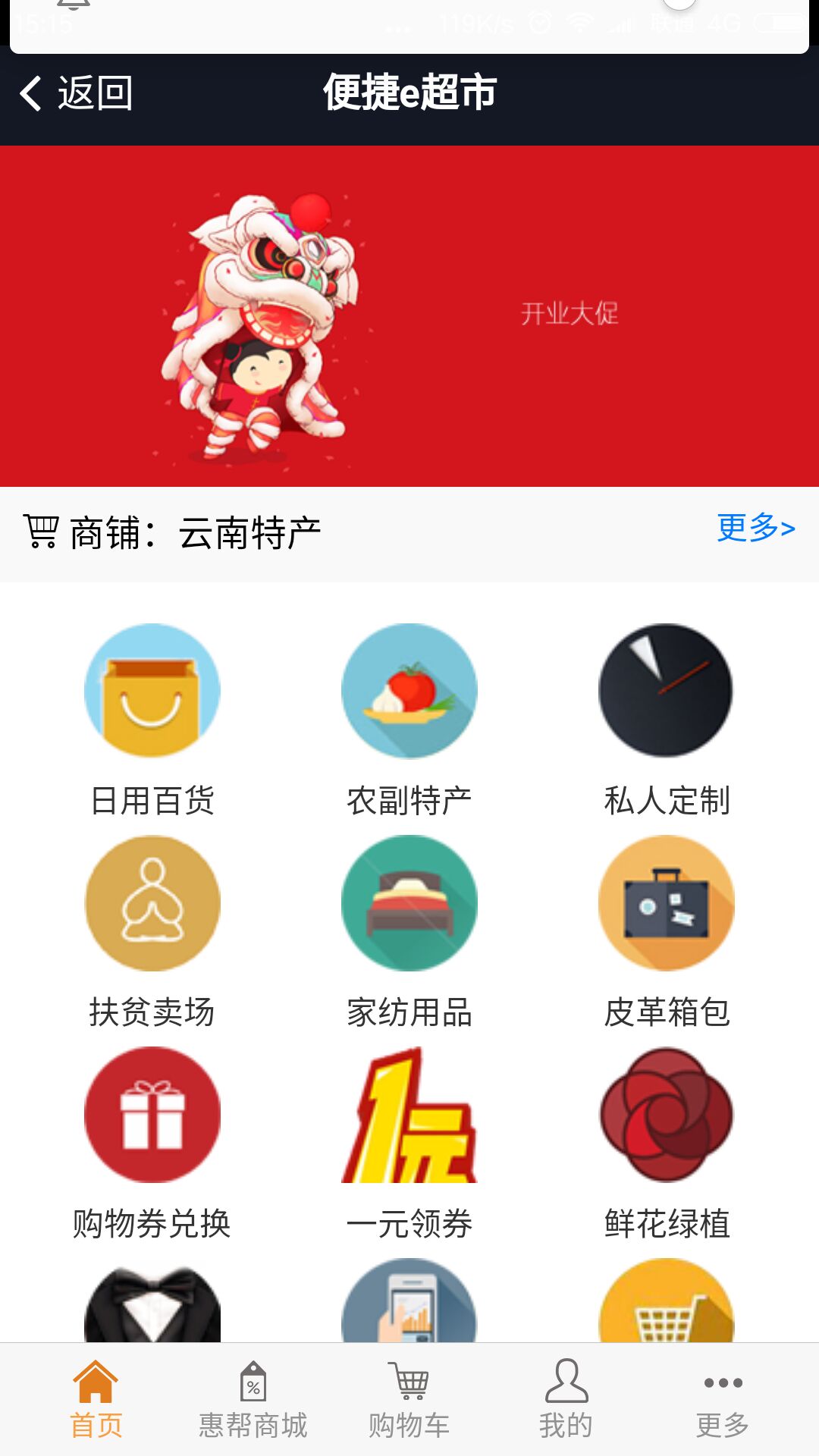Tap 更多> to see more shops
The width and height of the screenshot is (819, 1456).
point(755,528)
